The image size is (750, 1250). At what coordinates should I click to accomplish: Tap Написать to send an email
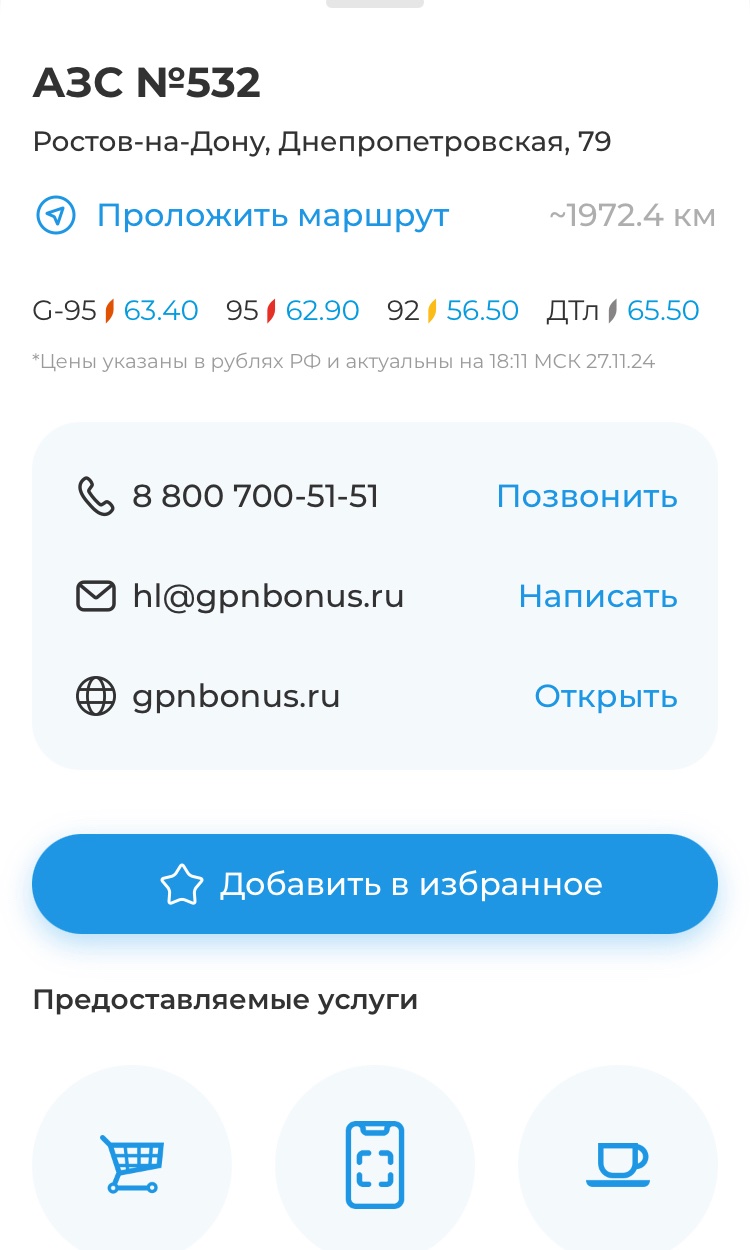point(598,596)
